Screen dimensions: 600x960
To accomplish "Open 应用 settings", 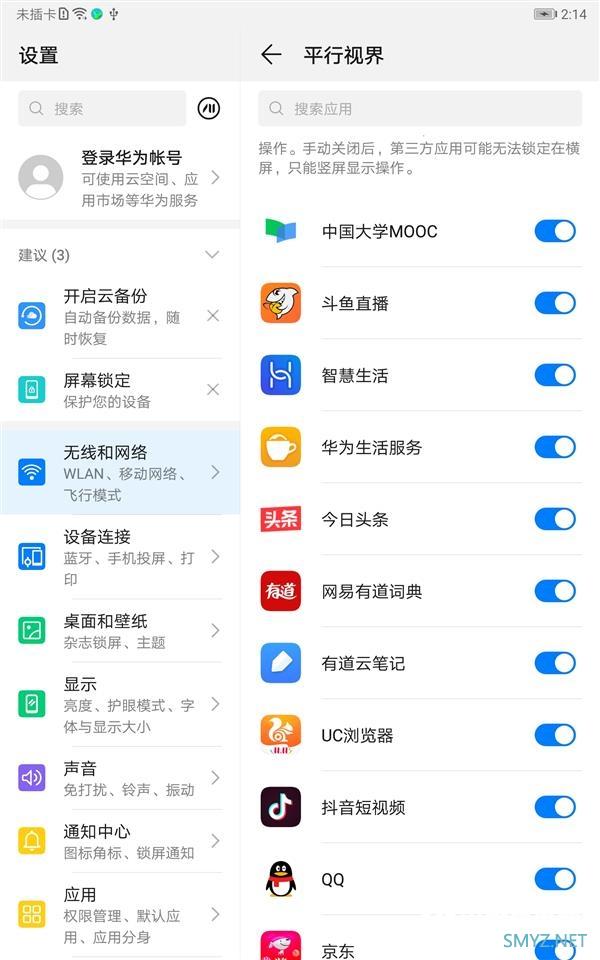I will (x=120, y=914).
